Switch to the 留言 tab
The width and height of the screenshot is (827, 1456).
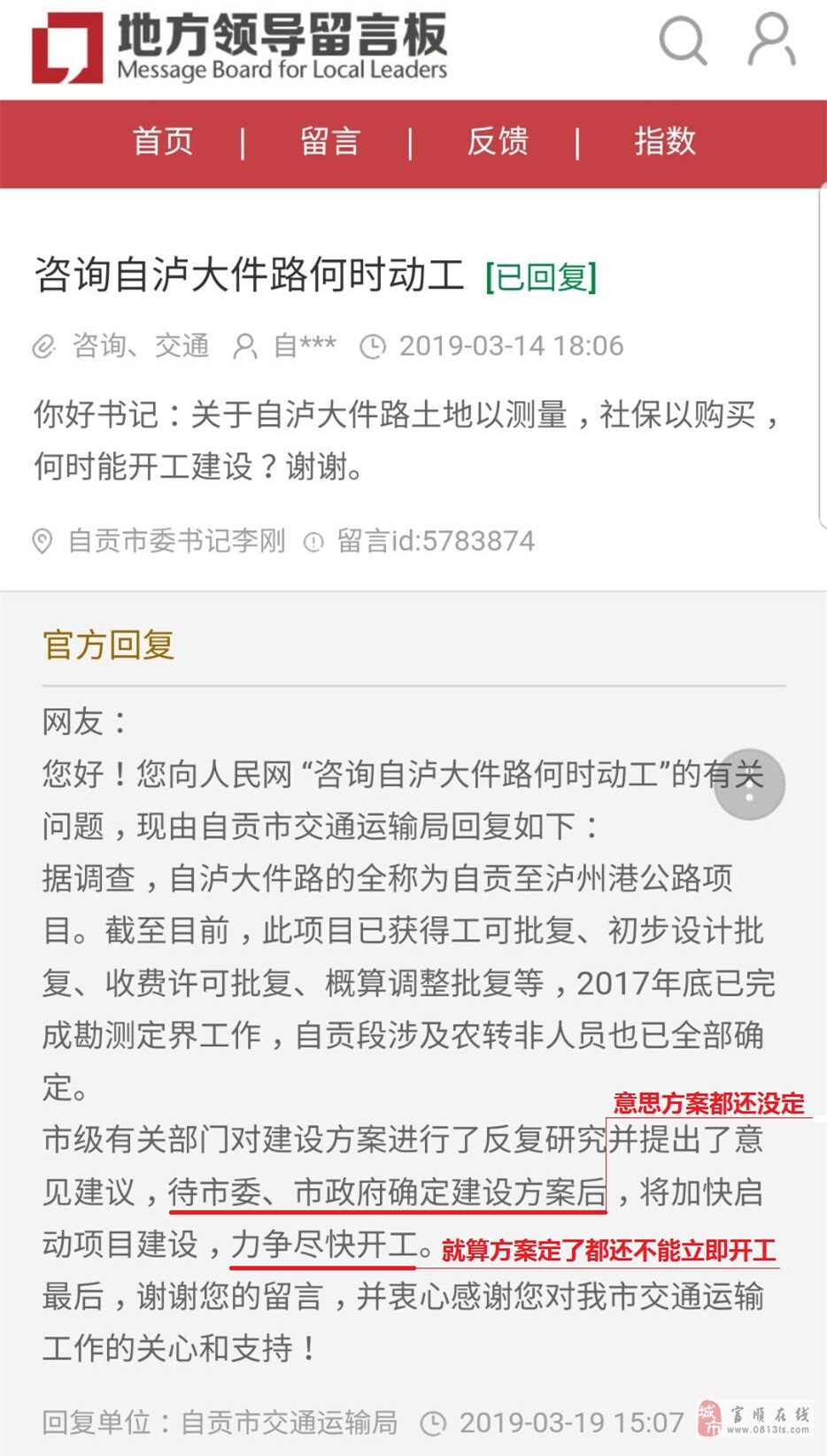(330, 142)
